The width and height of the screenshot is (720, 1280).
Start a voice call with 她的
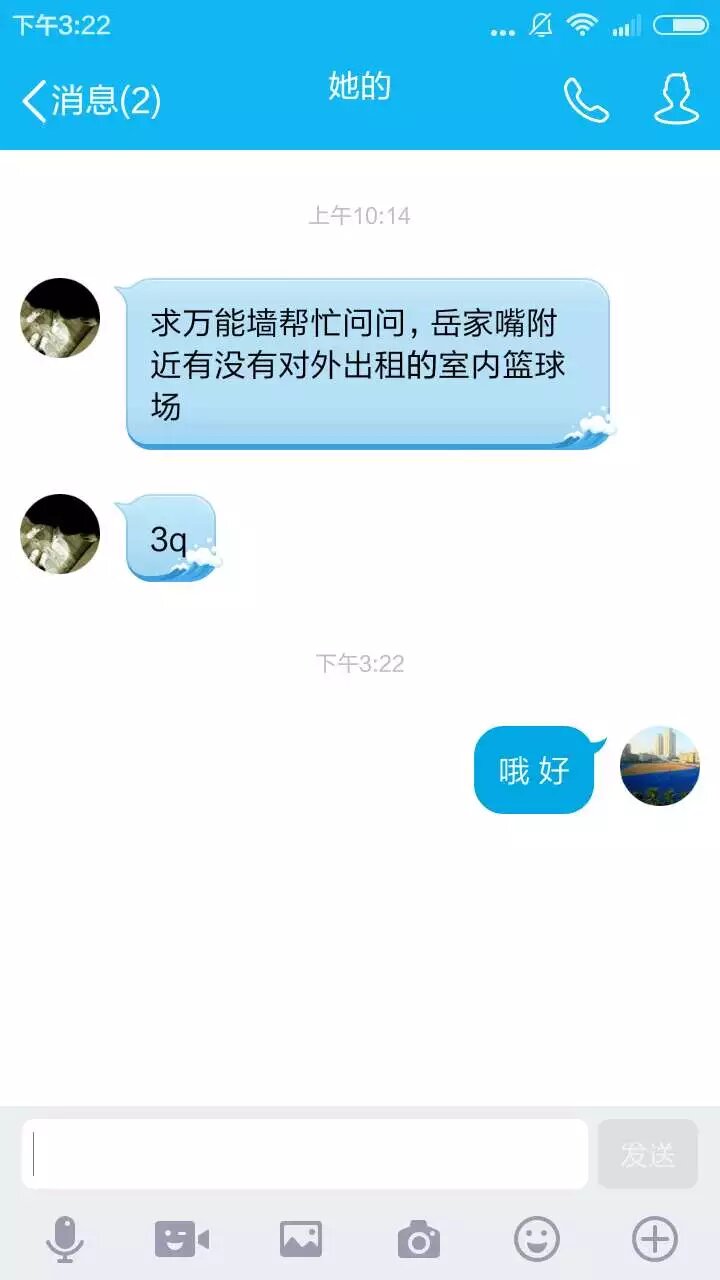click(586, 100)
